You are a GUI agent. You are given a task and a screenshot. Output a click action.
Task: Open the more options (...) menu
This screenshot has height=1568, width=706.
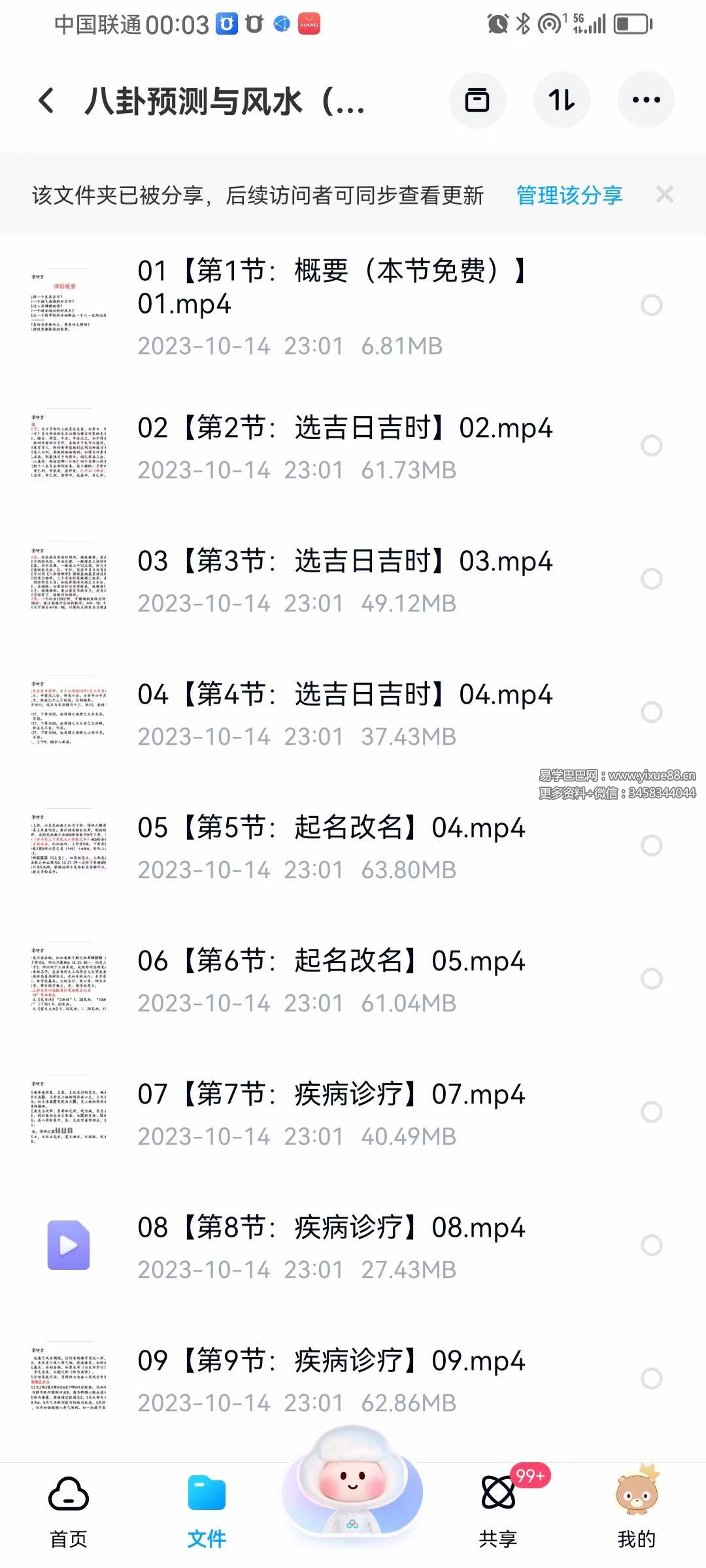click(x=645, y=99)
